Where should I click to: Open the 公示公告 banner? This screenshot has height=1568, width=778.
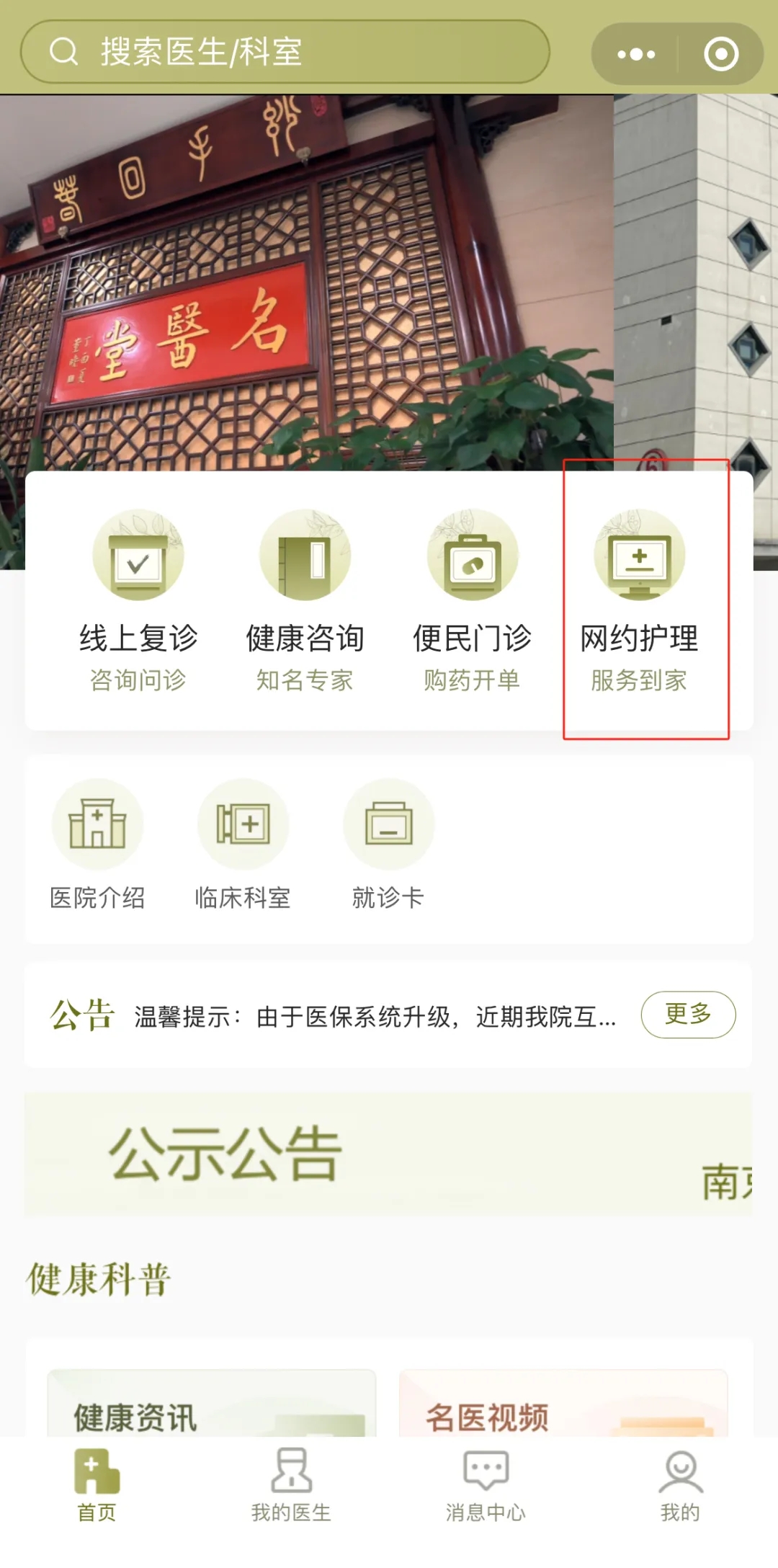click(x=388, y=1154)
